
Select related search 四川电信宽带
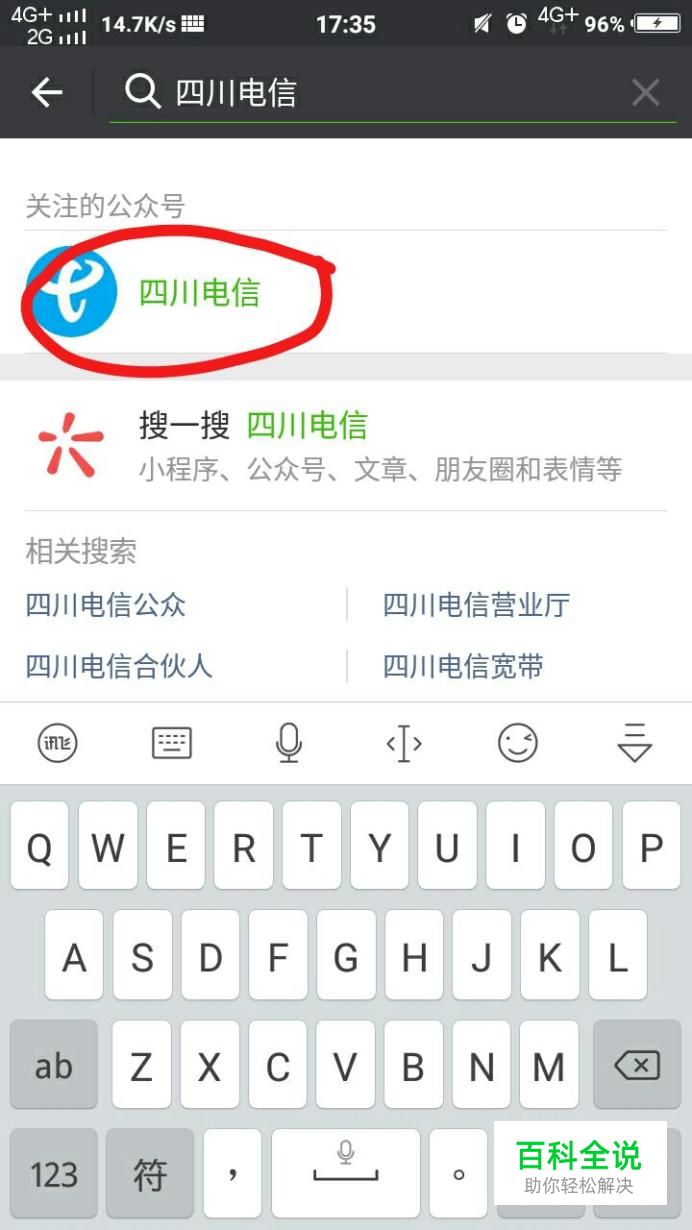tap(463, 666)
